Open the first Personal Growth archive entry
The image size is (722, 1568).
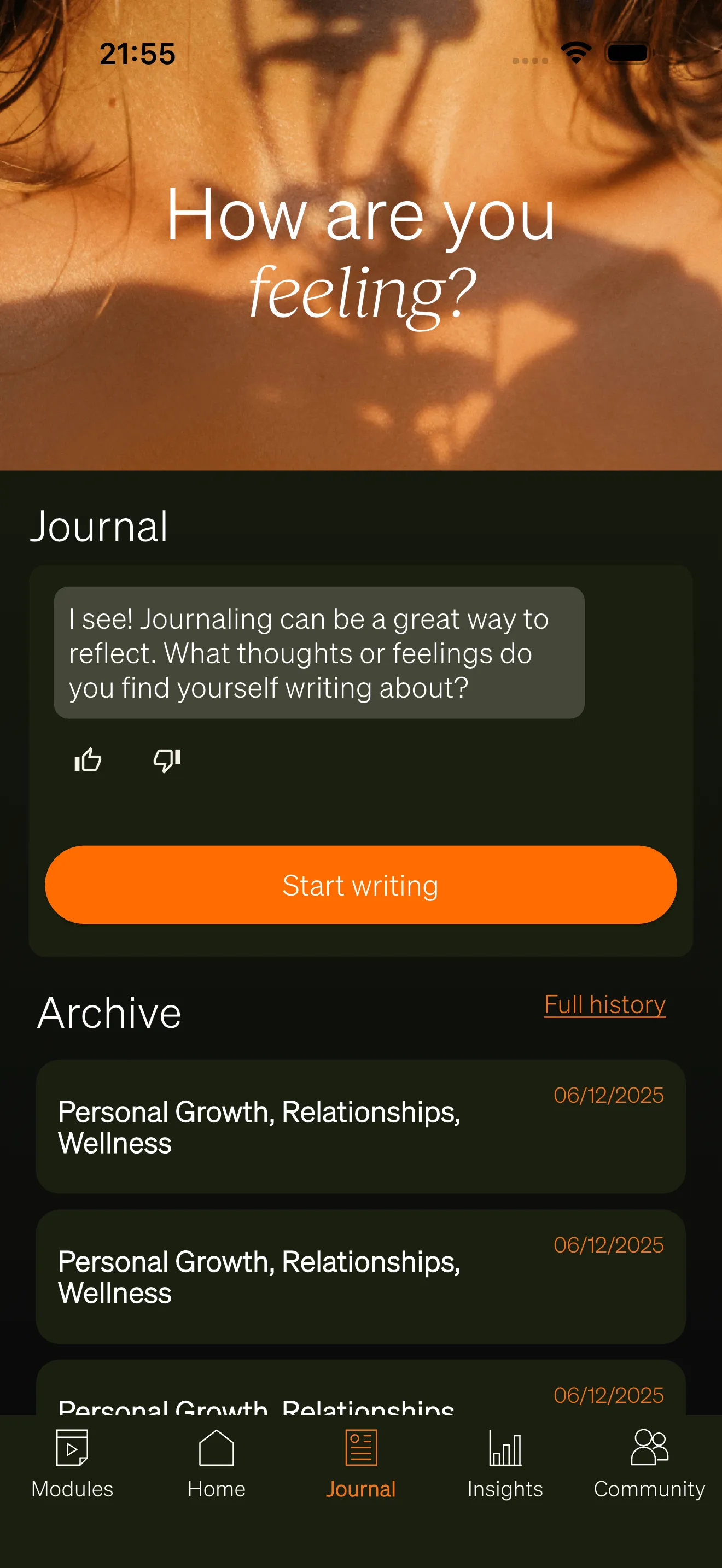click(360, 1127)
